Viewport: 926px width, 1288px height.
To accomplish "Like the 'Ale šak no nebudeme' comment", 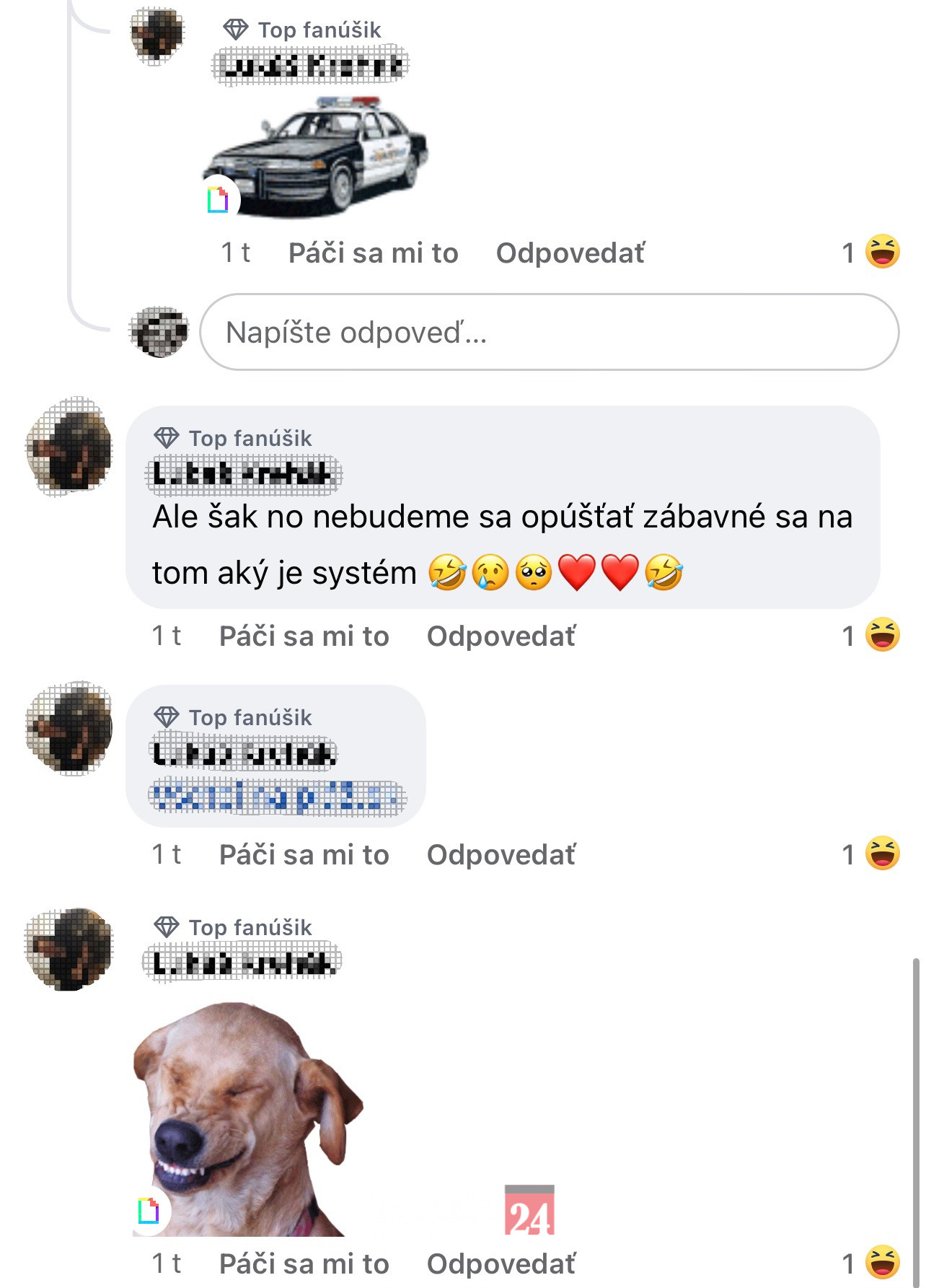I will point(304,636).
